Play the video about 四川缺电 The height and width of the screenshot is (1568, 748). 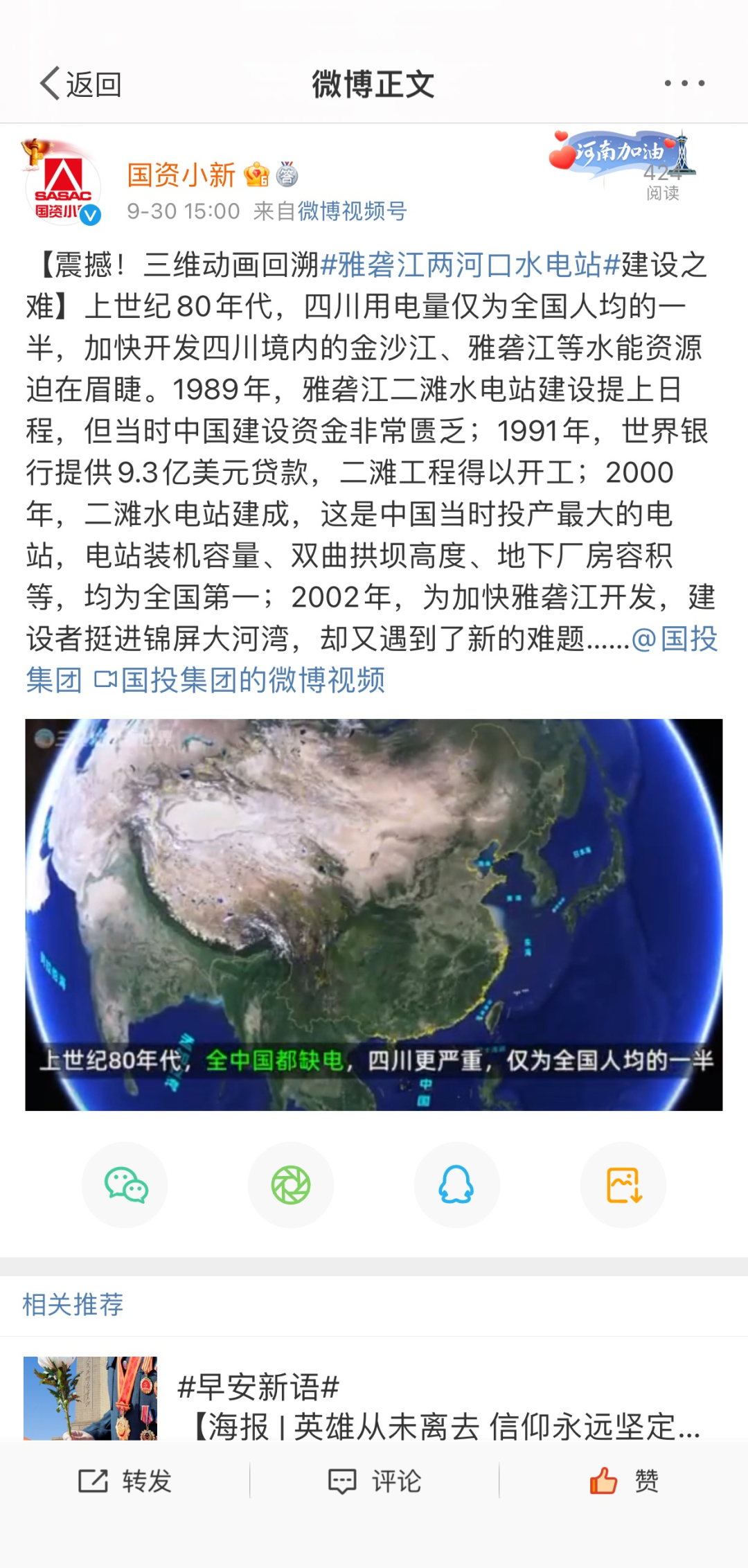pyautogui.click(x=374, y=915)
